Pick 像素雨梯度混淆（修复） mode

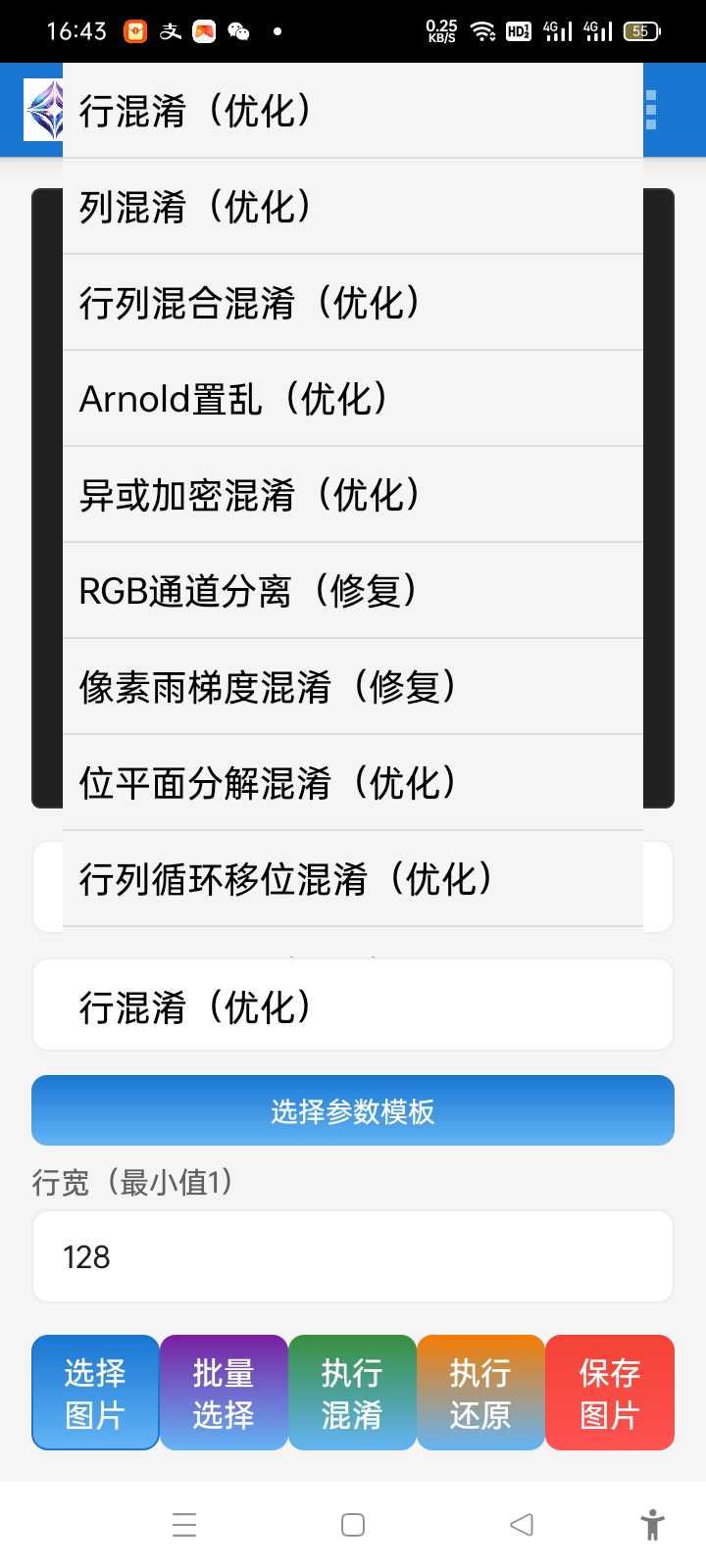click(353, 687)
